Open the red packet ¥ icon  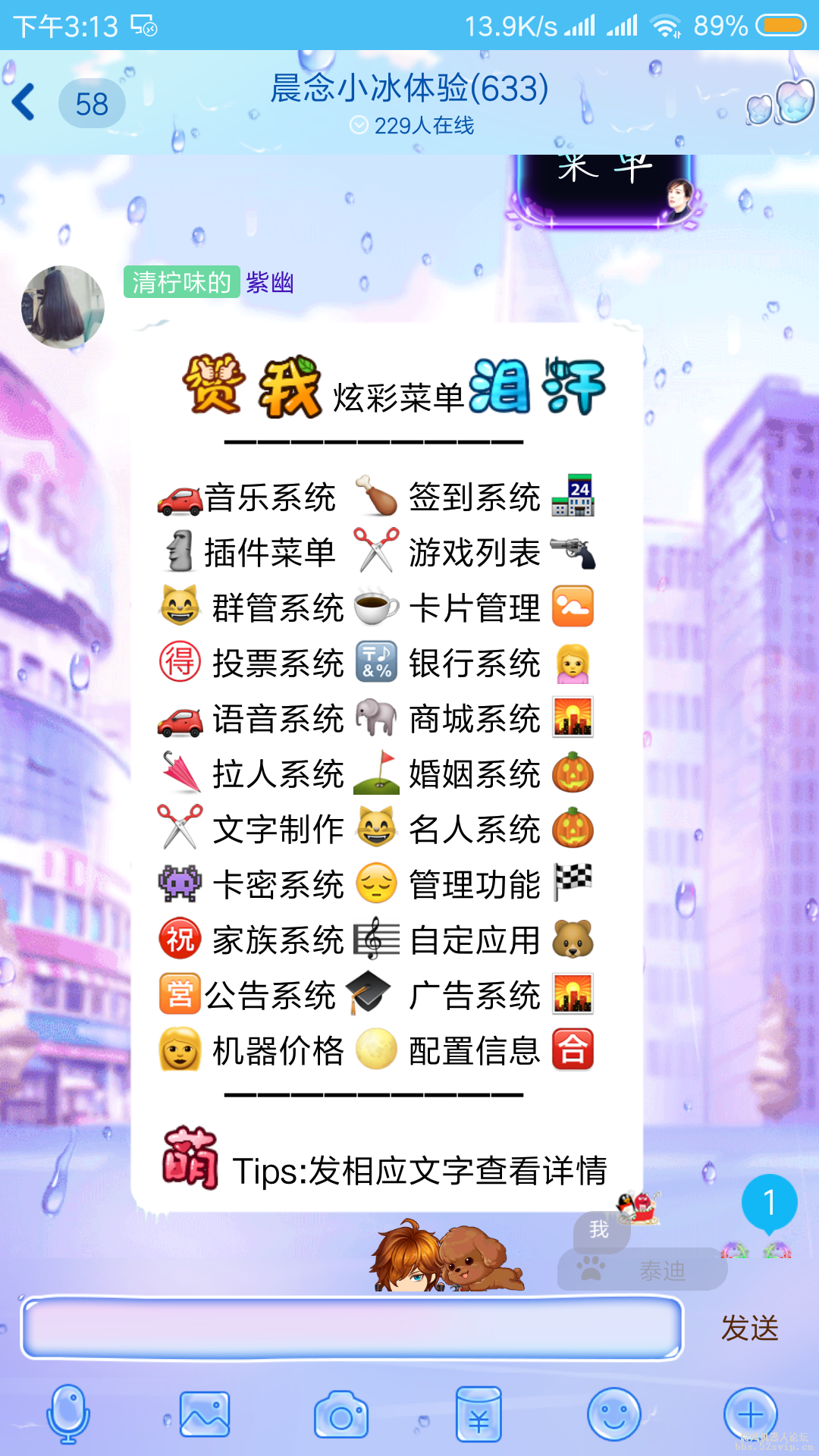(478, 1412)
